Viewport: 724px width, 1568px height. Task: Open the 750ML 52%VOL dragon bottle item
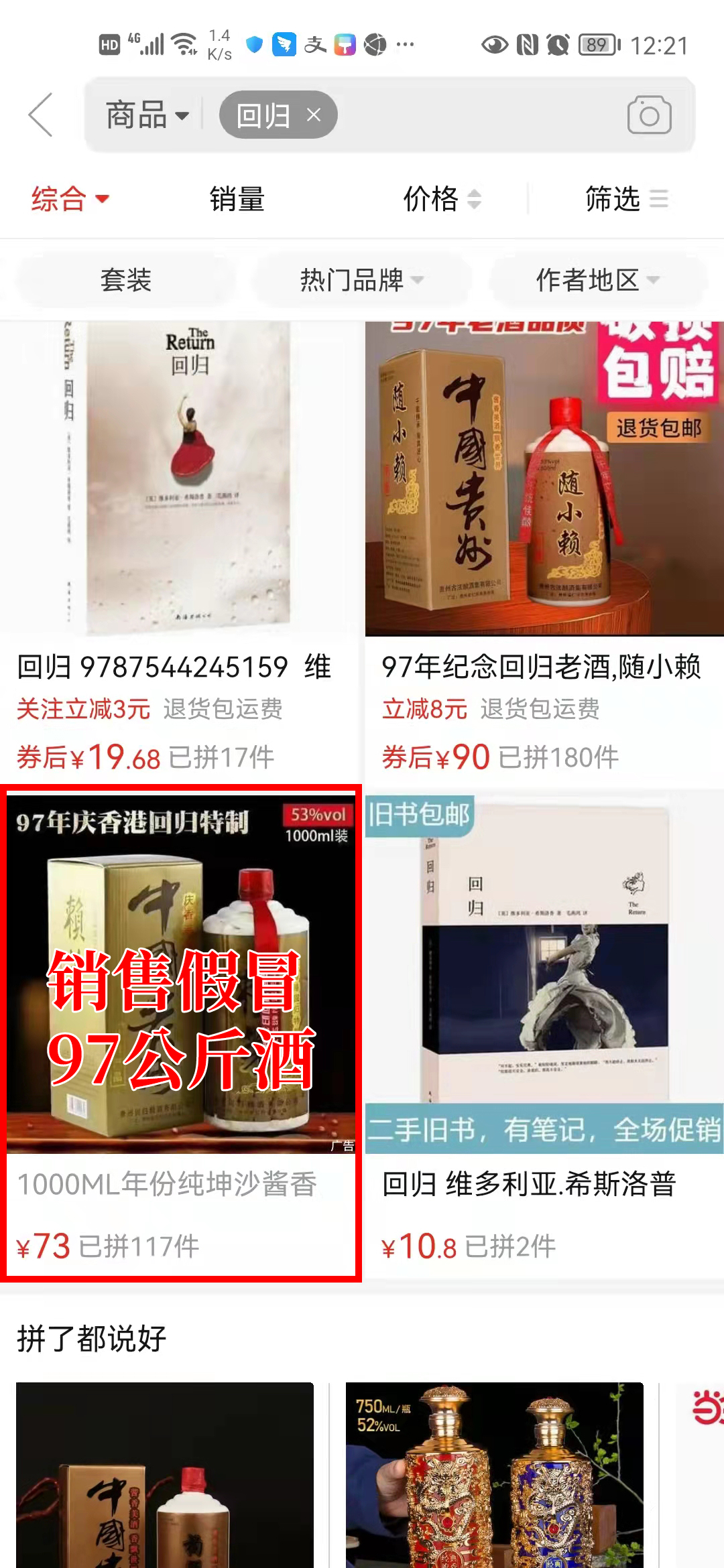pos(494,1474)
